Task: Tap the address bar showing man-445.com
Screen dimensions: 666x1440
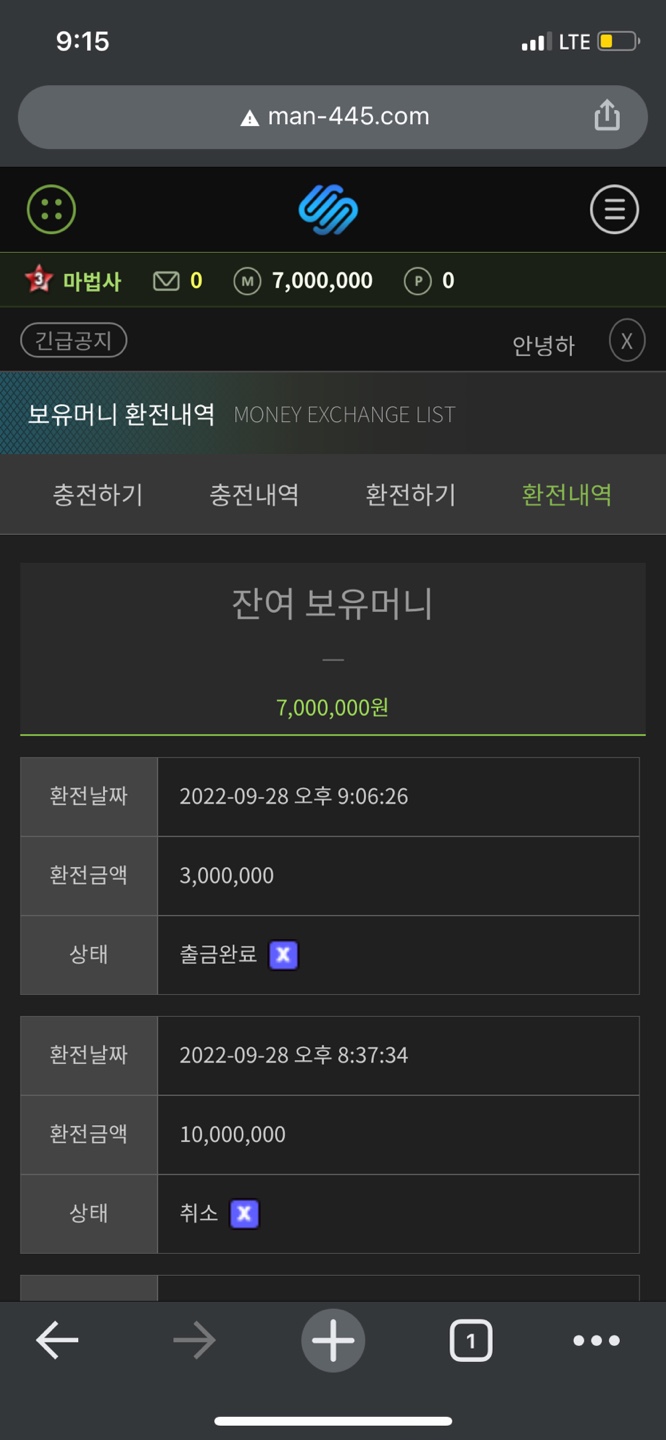Action: pyautogui.click(x=333, y=117)
